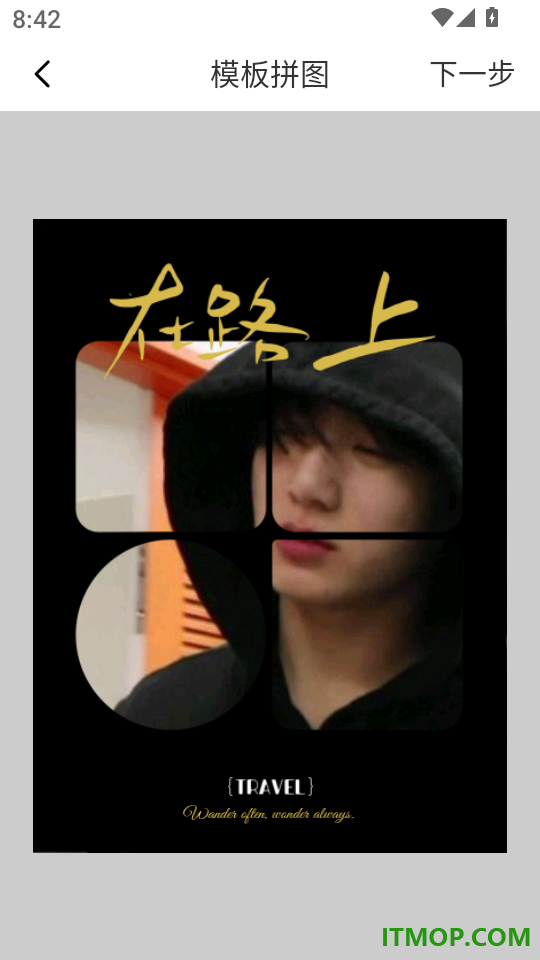This screenshot has width=540, height=960.
Task: Tap 下一步 to continue
Action: pos(472,75)
